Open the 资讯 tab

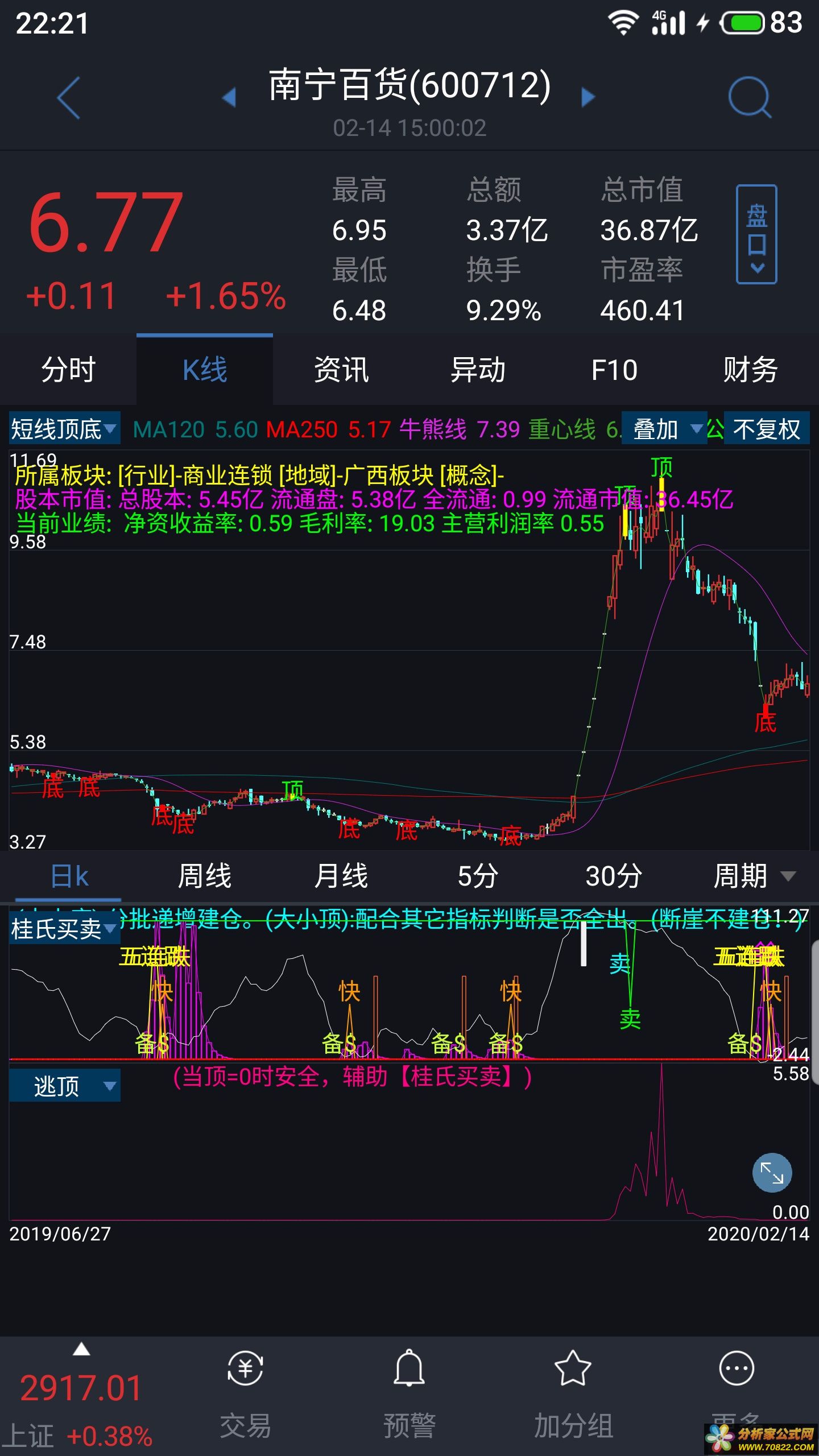pyautogui.click(x=341, y=370)
